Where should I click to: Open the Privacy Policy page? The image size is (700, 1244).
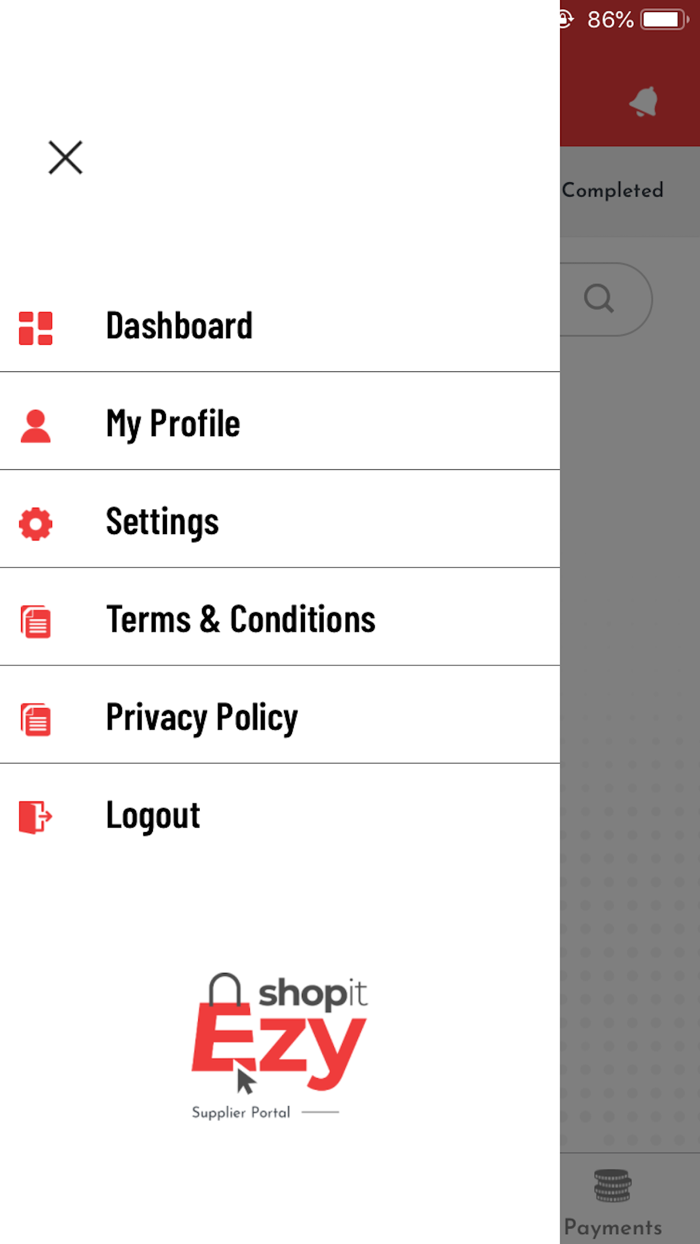(201, 718)
